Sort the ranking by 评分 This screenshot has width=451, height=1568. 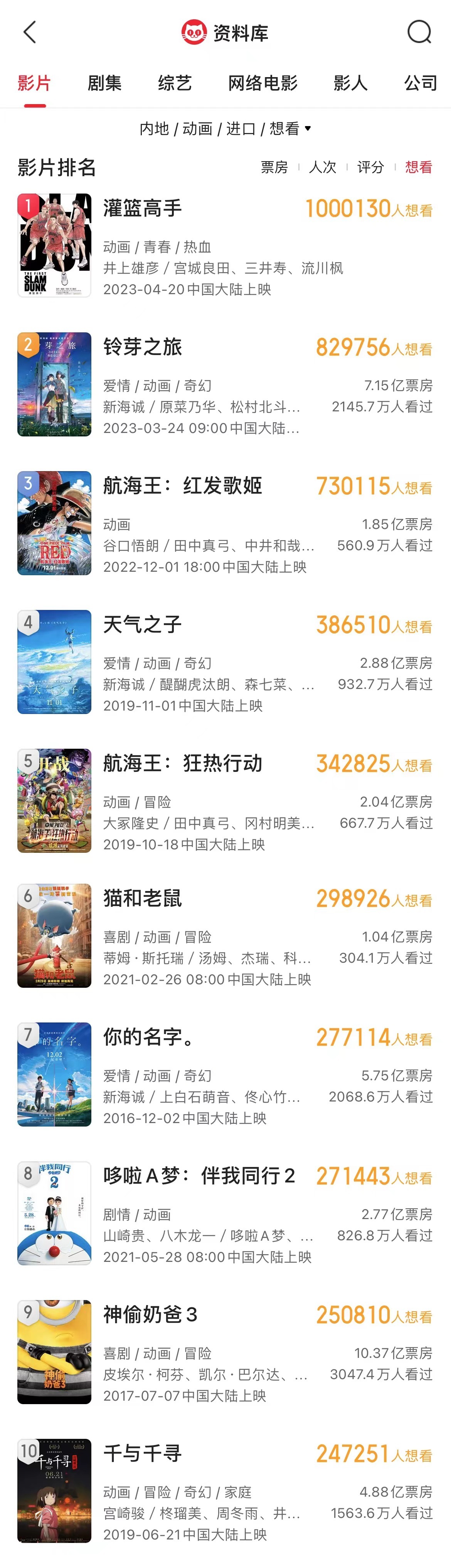click(x=371, y=167)
